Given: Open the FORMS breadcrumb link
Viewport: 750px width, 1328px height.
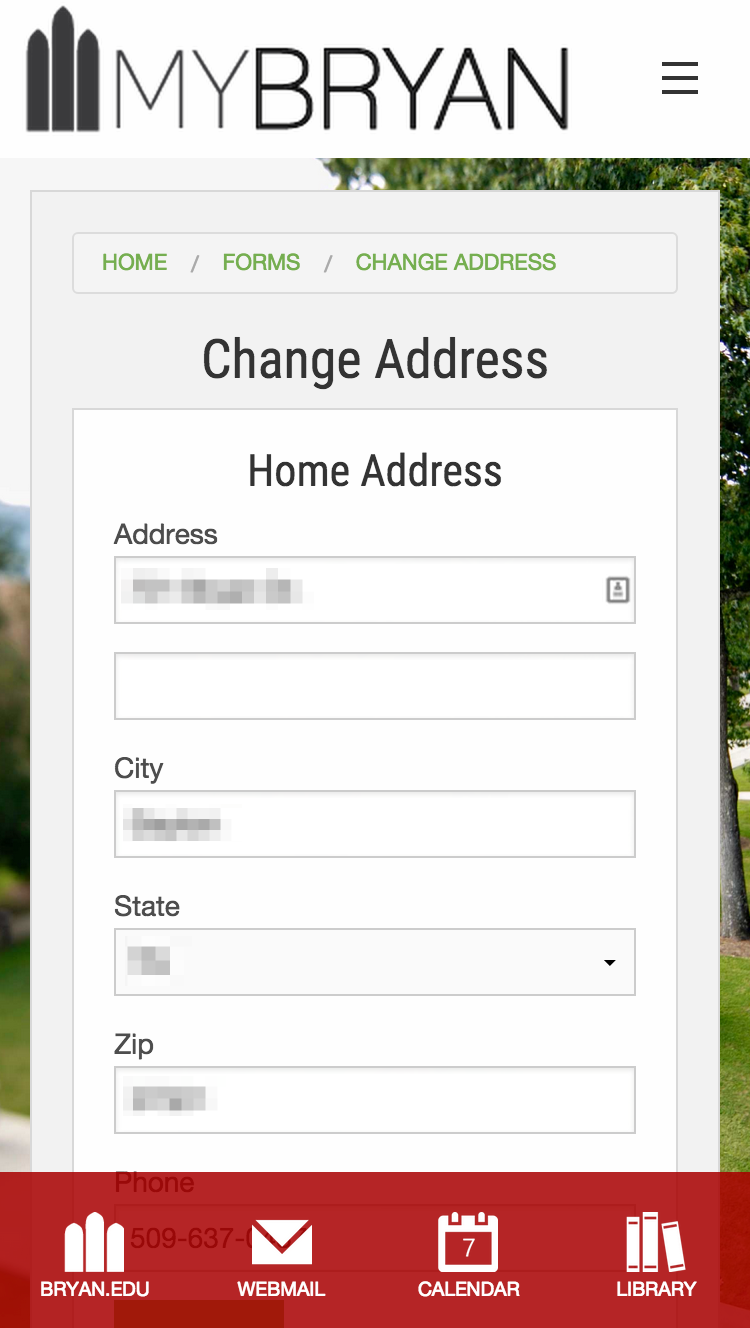Looking at the screenshot, I should point(261,262).
